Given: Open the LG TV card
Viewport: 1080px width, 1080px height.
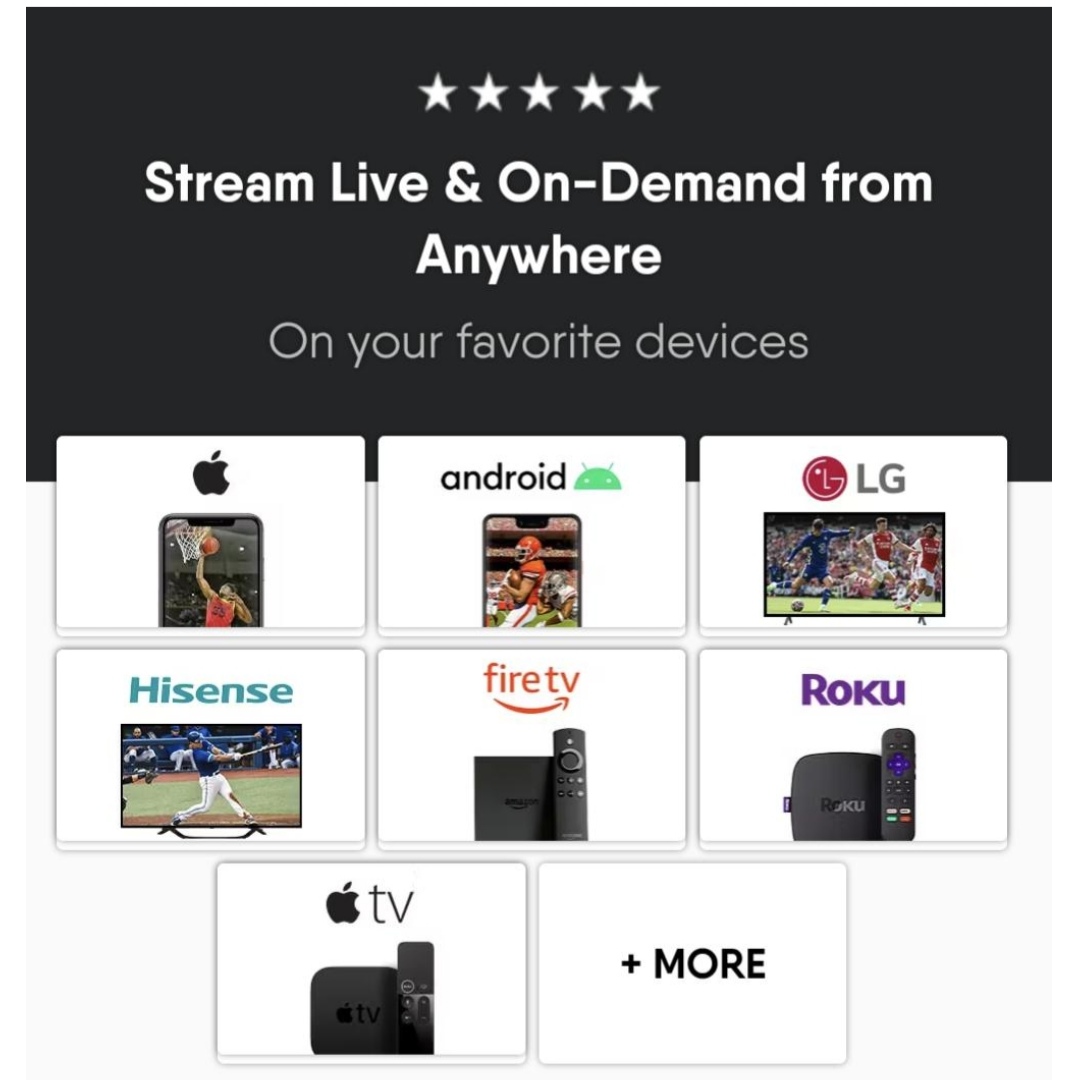Looking at the screenshot, I should (853, 533).
